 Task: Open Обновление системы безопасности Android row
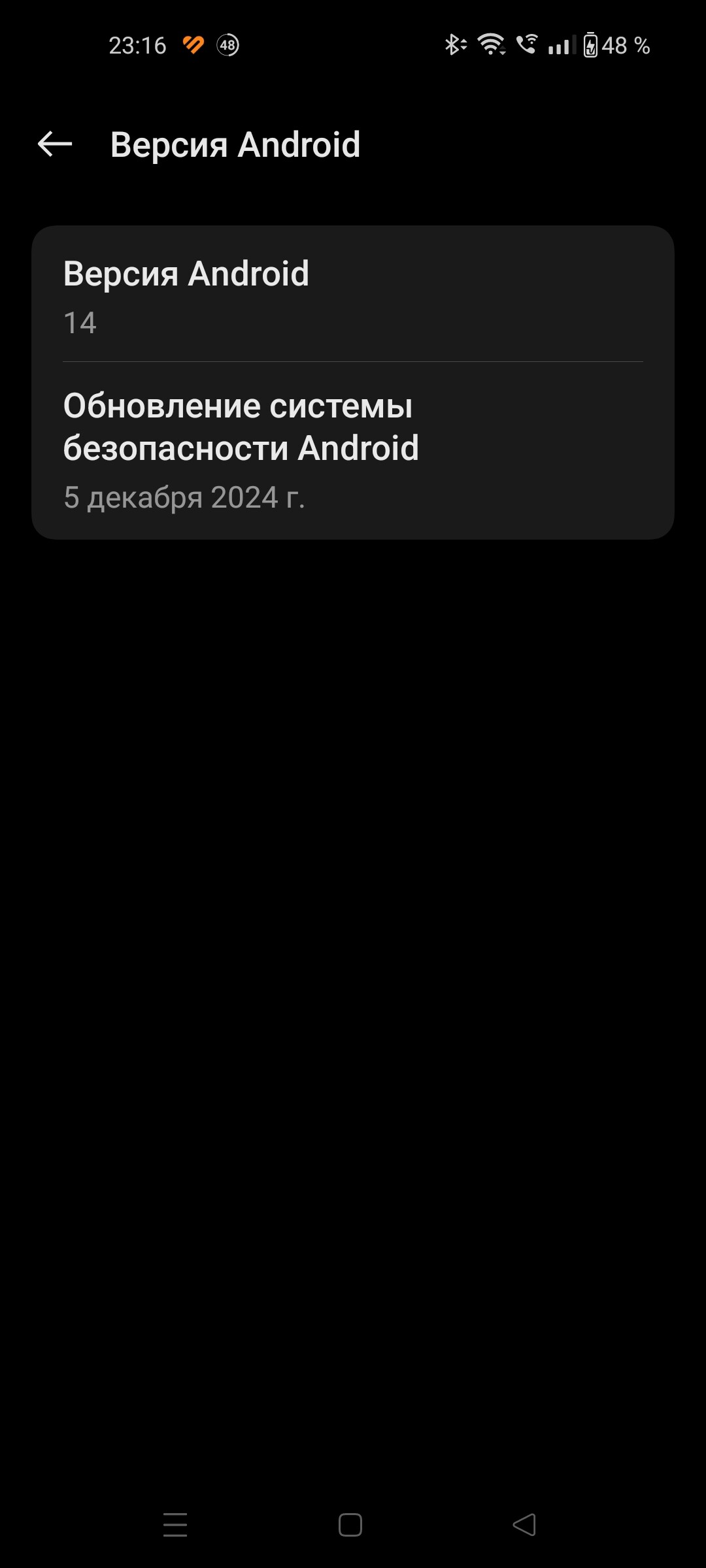[x=353, y=450]
